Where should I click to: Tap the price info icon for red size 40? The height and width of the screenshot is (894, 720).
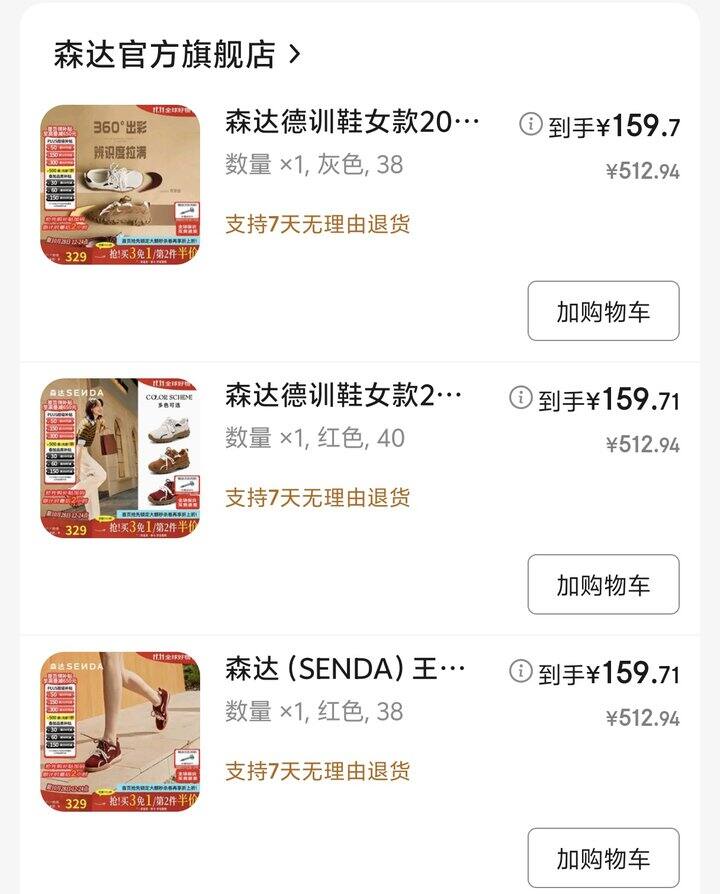[520, 398]
